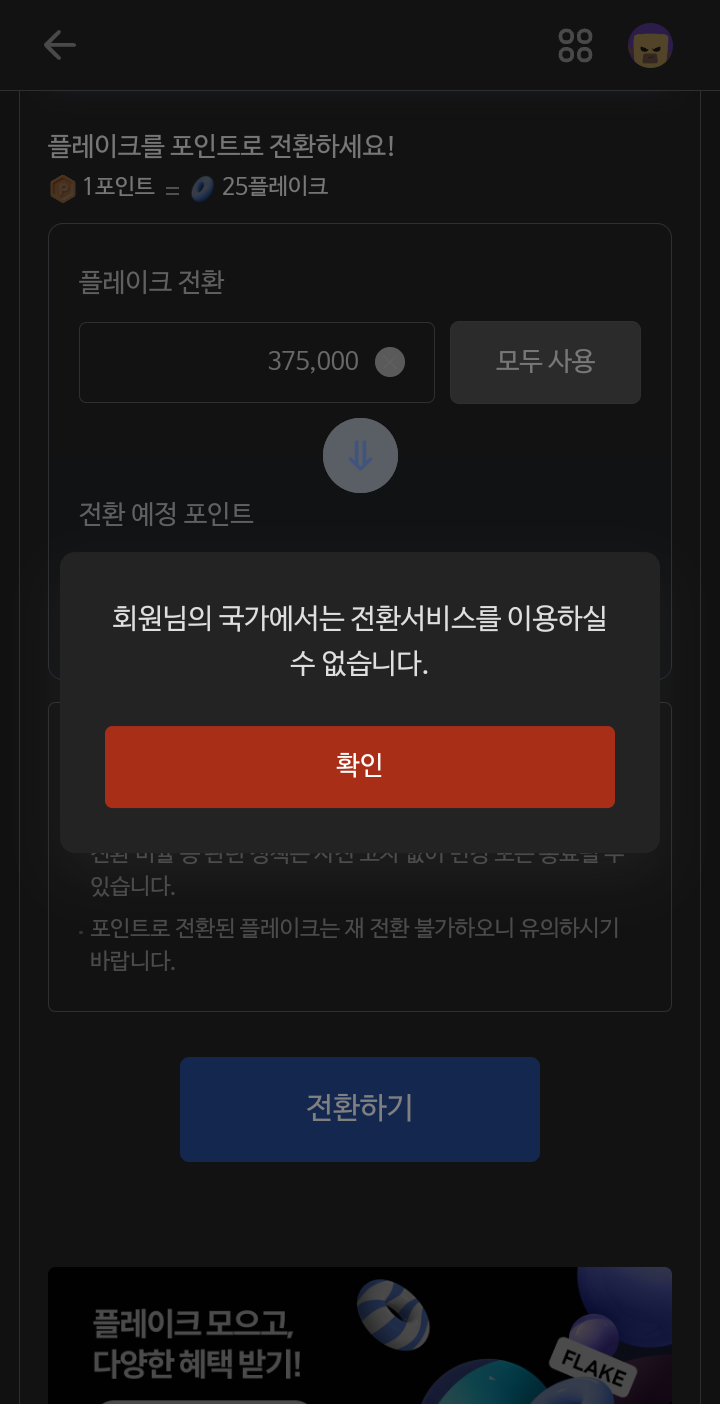Confirm the dialog with 확인 button

(x=359, y=766)
